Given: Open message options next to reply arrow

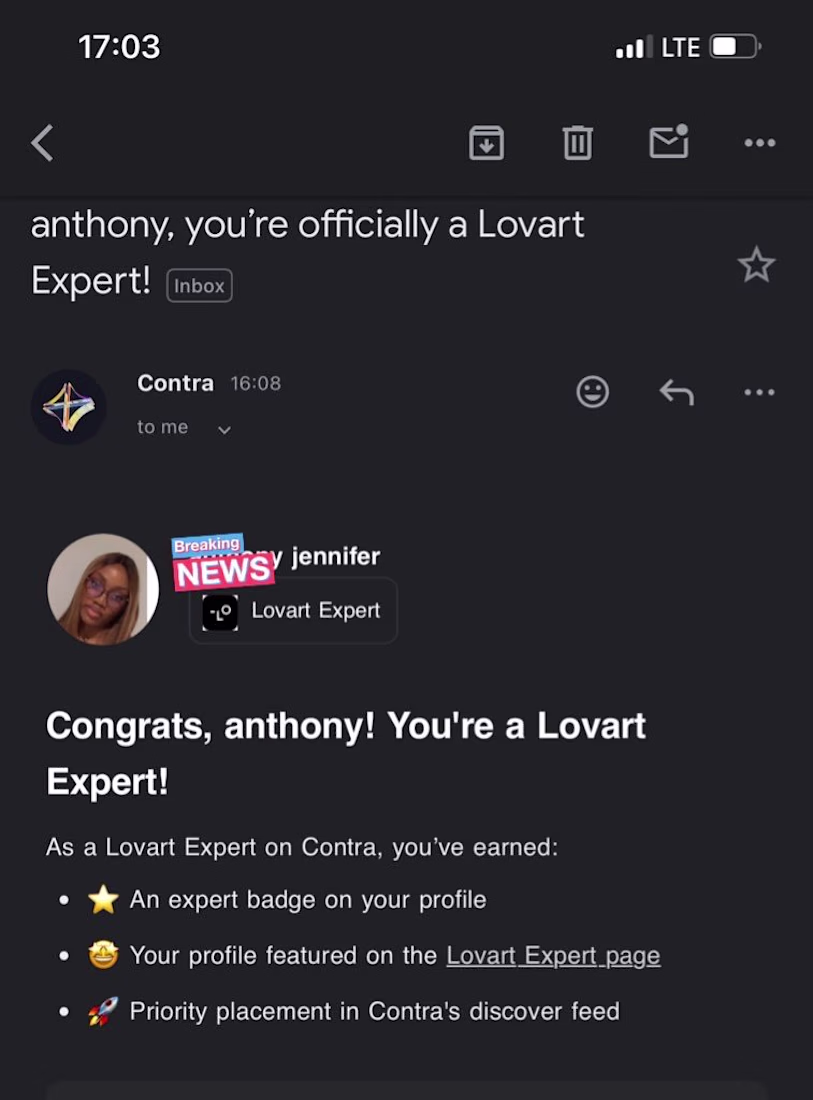Looking at the screenshot, I should [759, 392].
